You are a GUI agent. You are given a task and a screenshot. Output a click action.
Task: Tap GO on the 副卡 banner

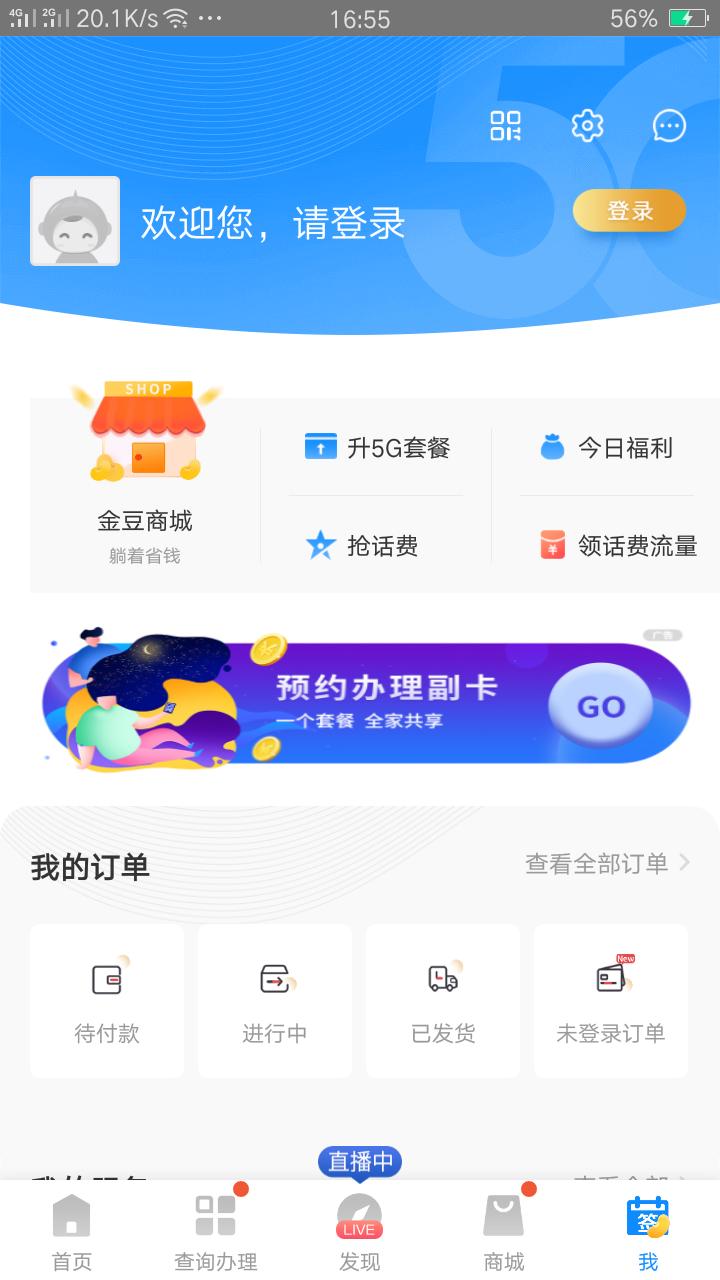601,704
